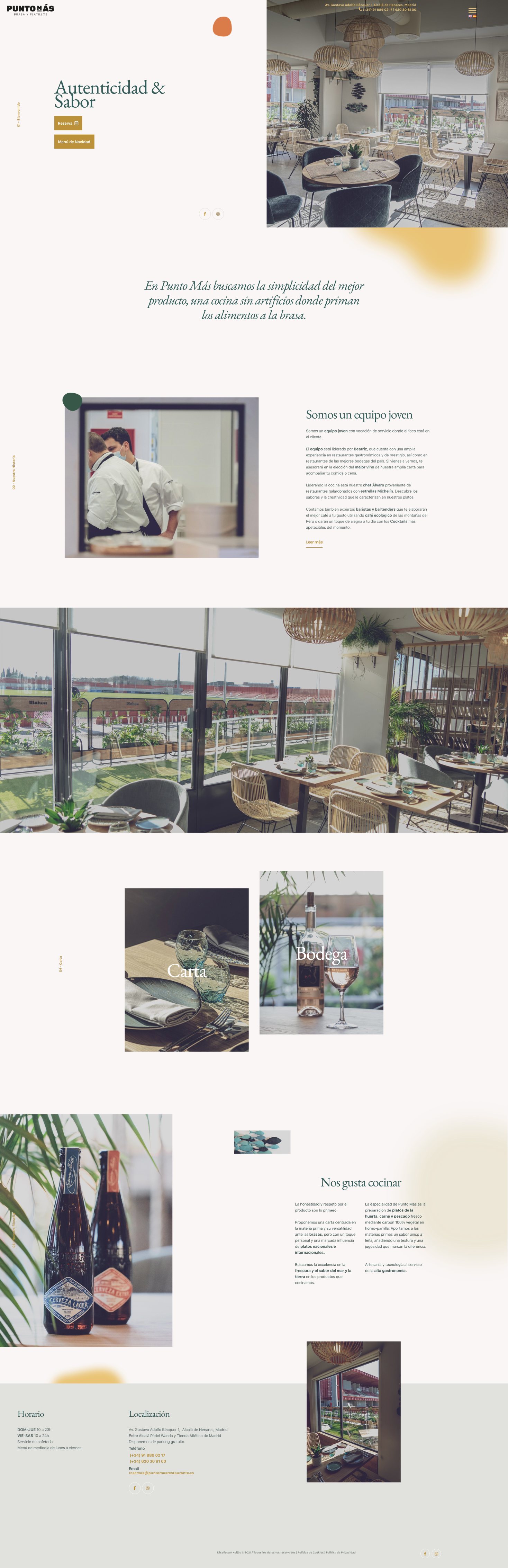
Task: Open Política de Cookies link
Action: click(311, 1552)
